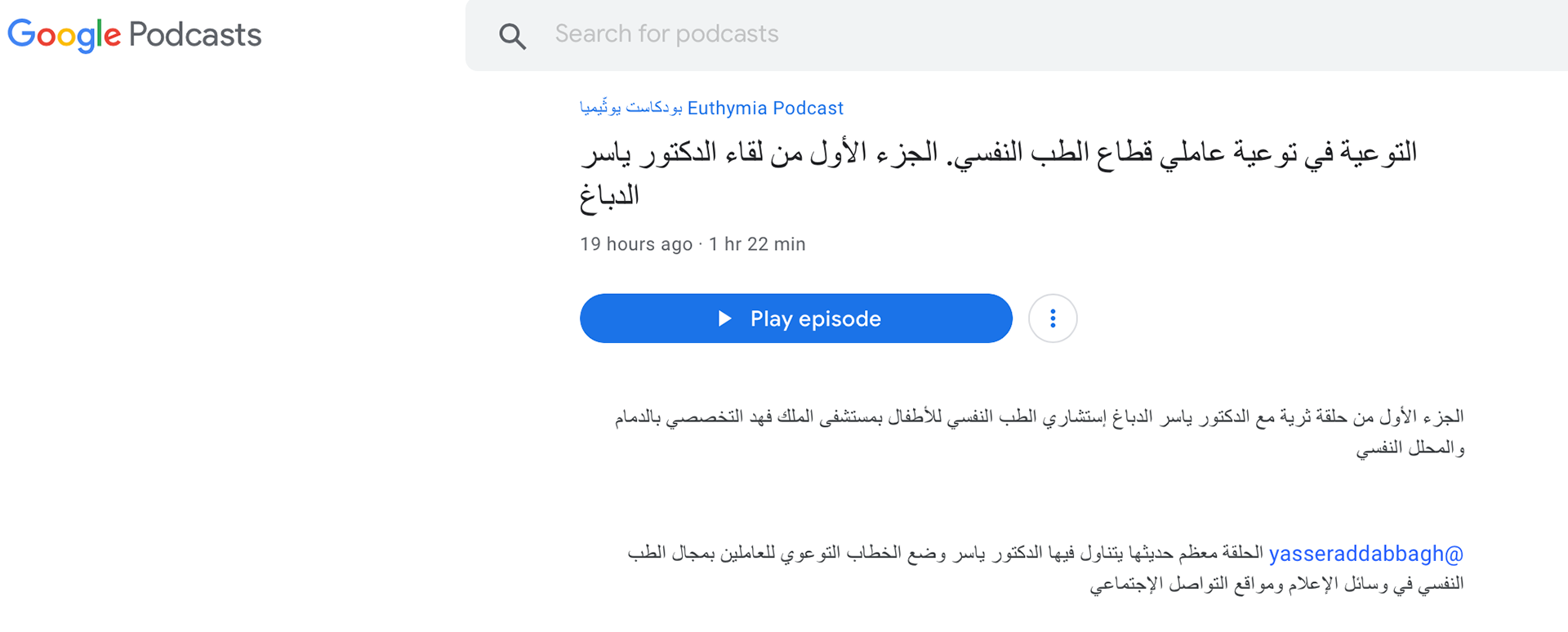This screenshot has height=632, width=1568.
Task: Tap the magnifier search icon
Action: coord(513,36)
